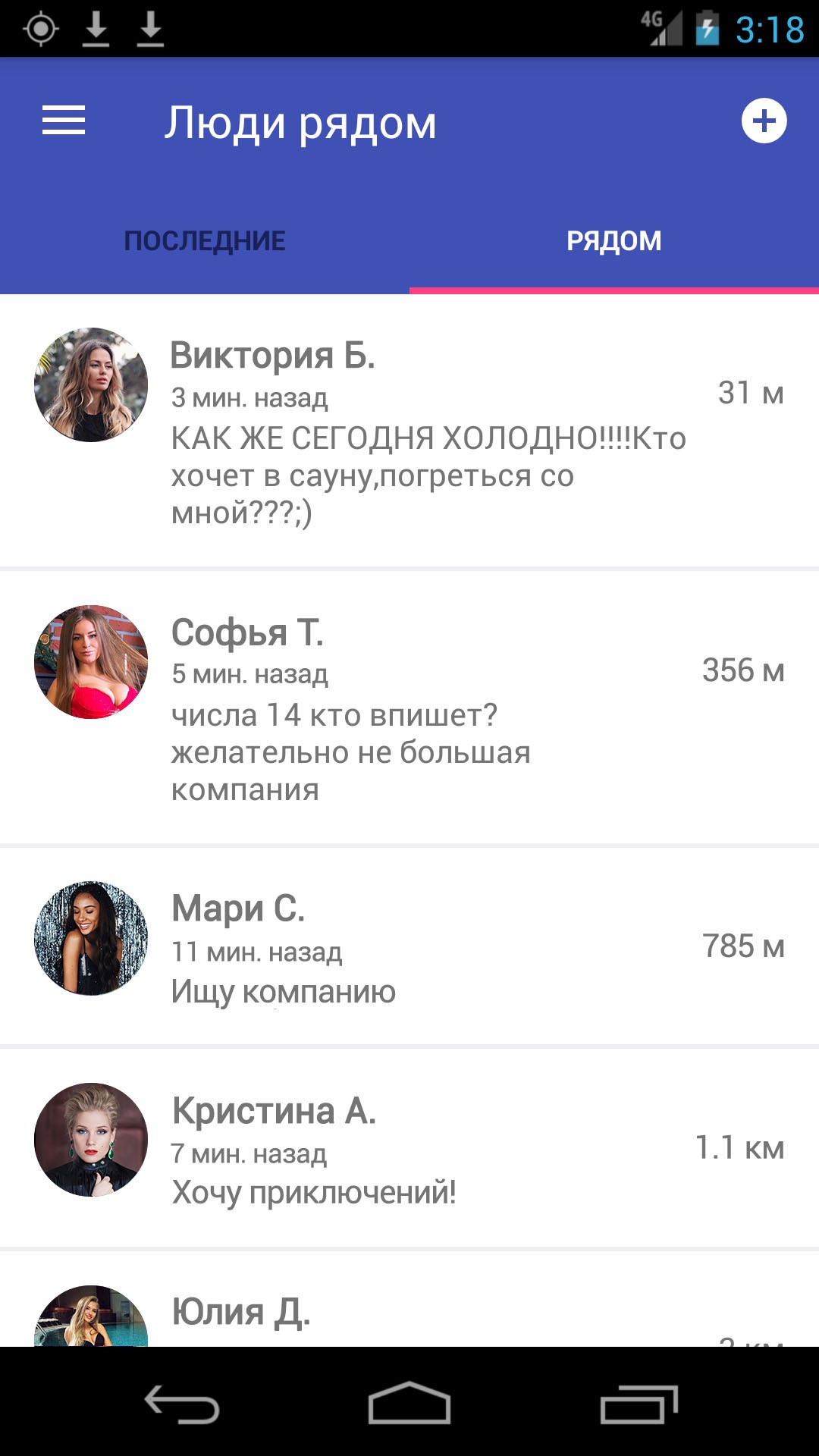The width and height of the screenshot is (819, 1456).
Task: Select the РЯДОМ tab
Action: click(614, 241)
